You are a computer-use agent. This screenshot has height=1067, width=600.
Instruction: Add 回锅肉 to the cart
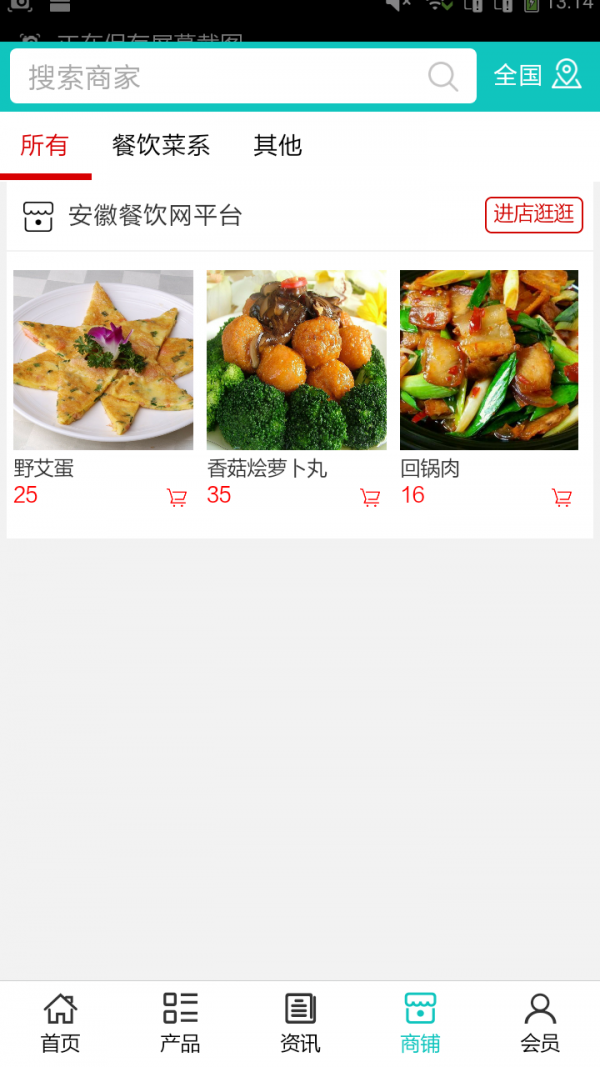tap(562, 497)
